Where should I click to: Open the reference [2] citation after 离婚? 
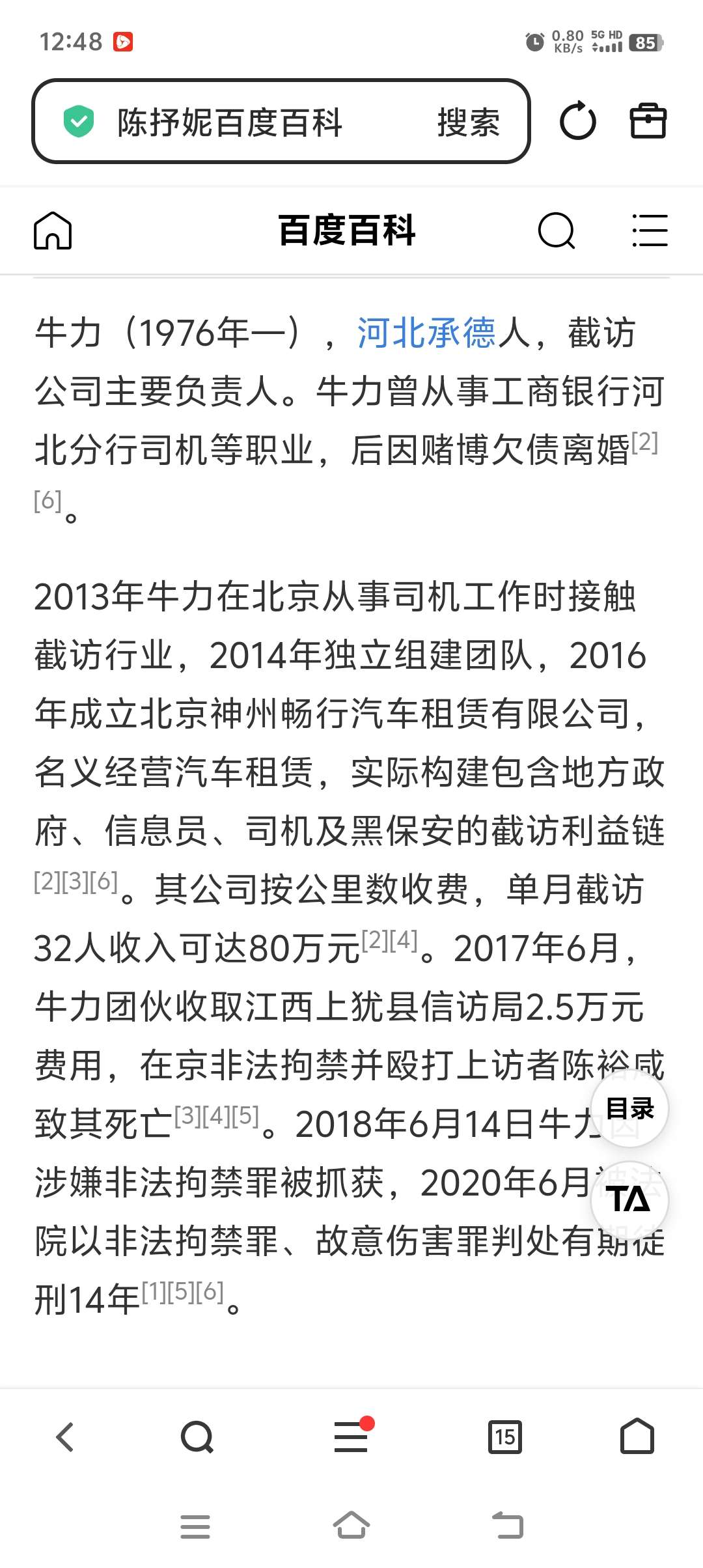(644, 443)
